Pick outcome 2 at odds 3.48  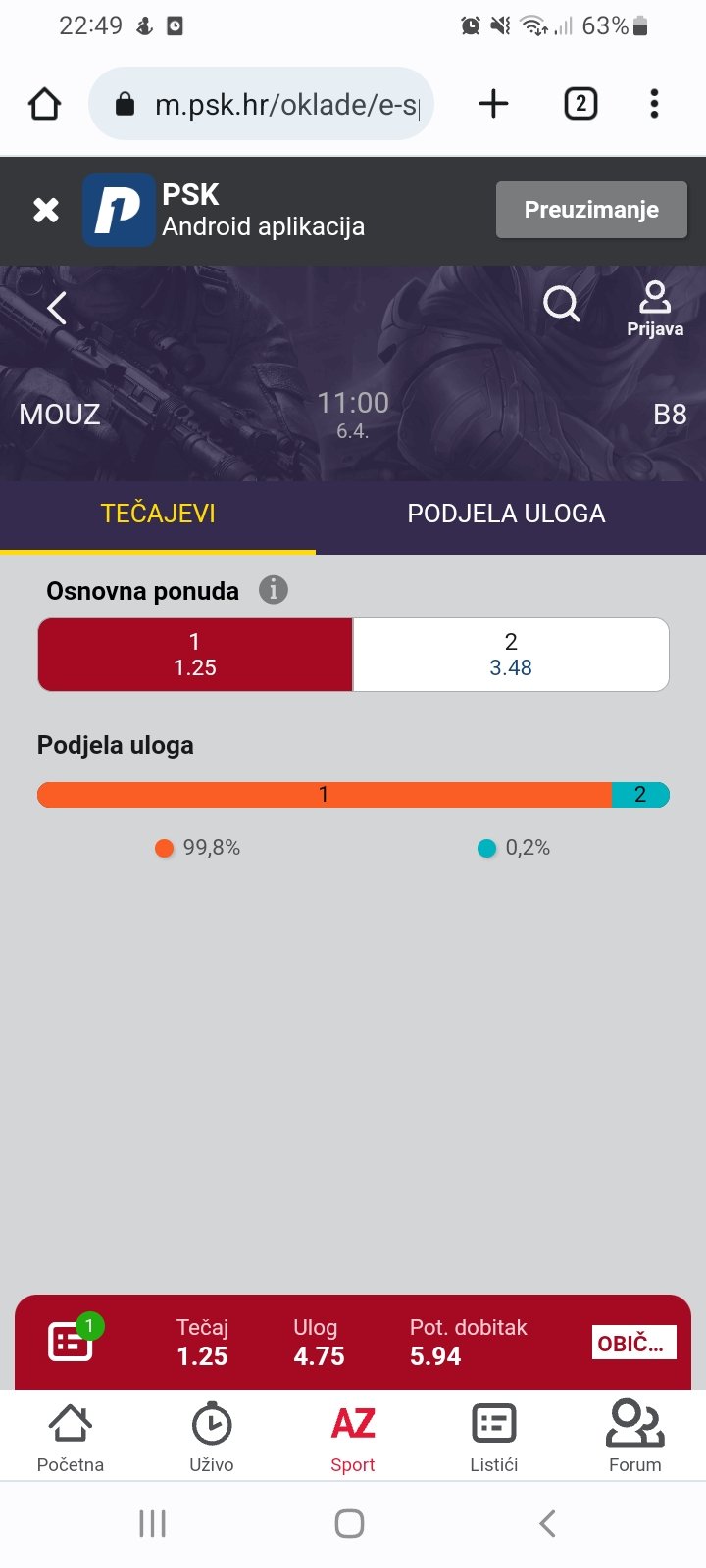click(511, 655)
